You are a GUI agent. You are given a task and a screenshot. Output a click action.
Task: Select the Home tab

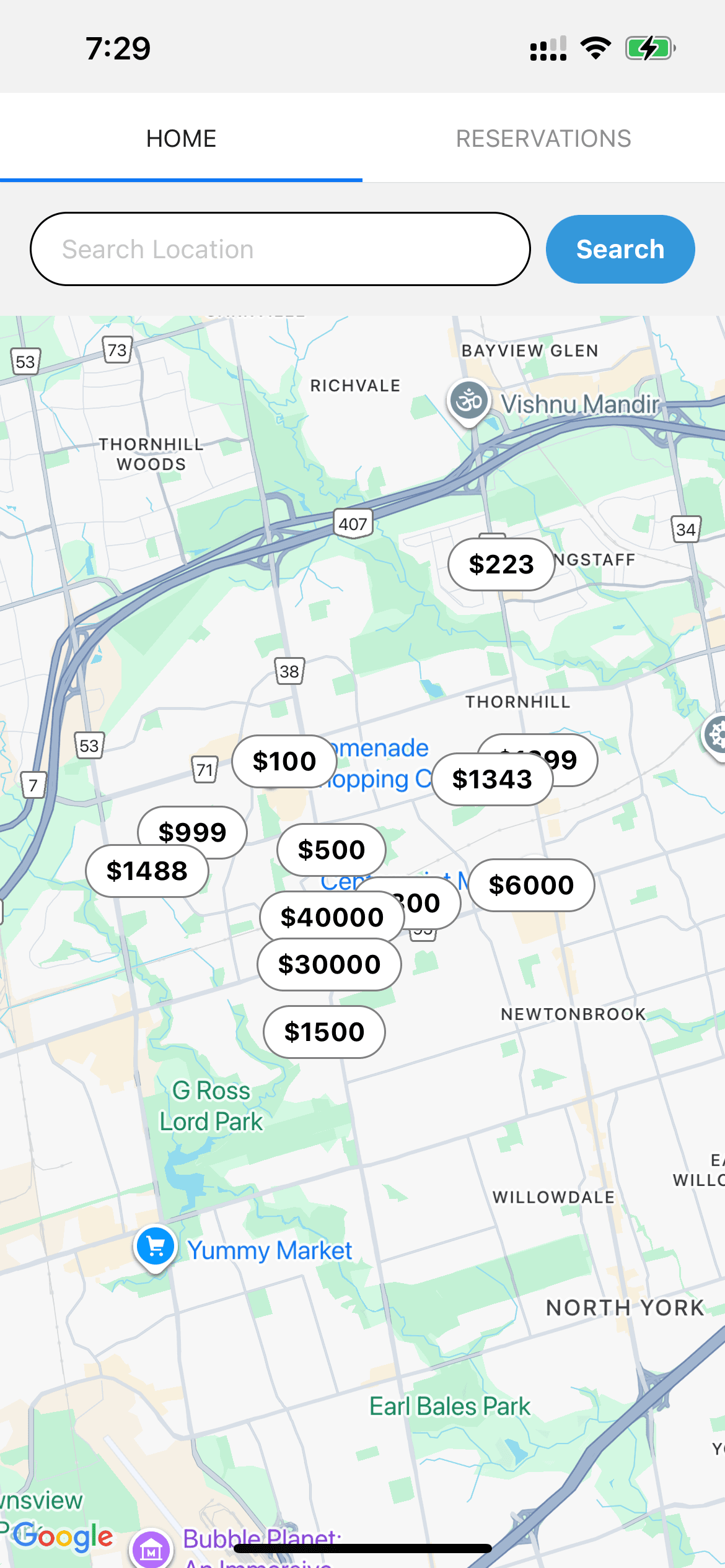[181, 139]
